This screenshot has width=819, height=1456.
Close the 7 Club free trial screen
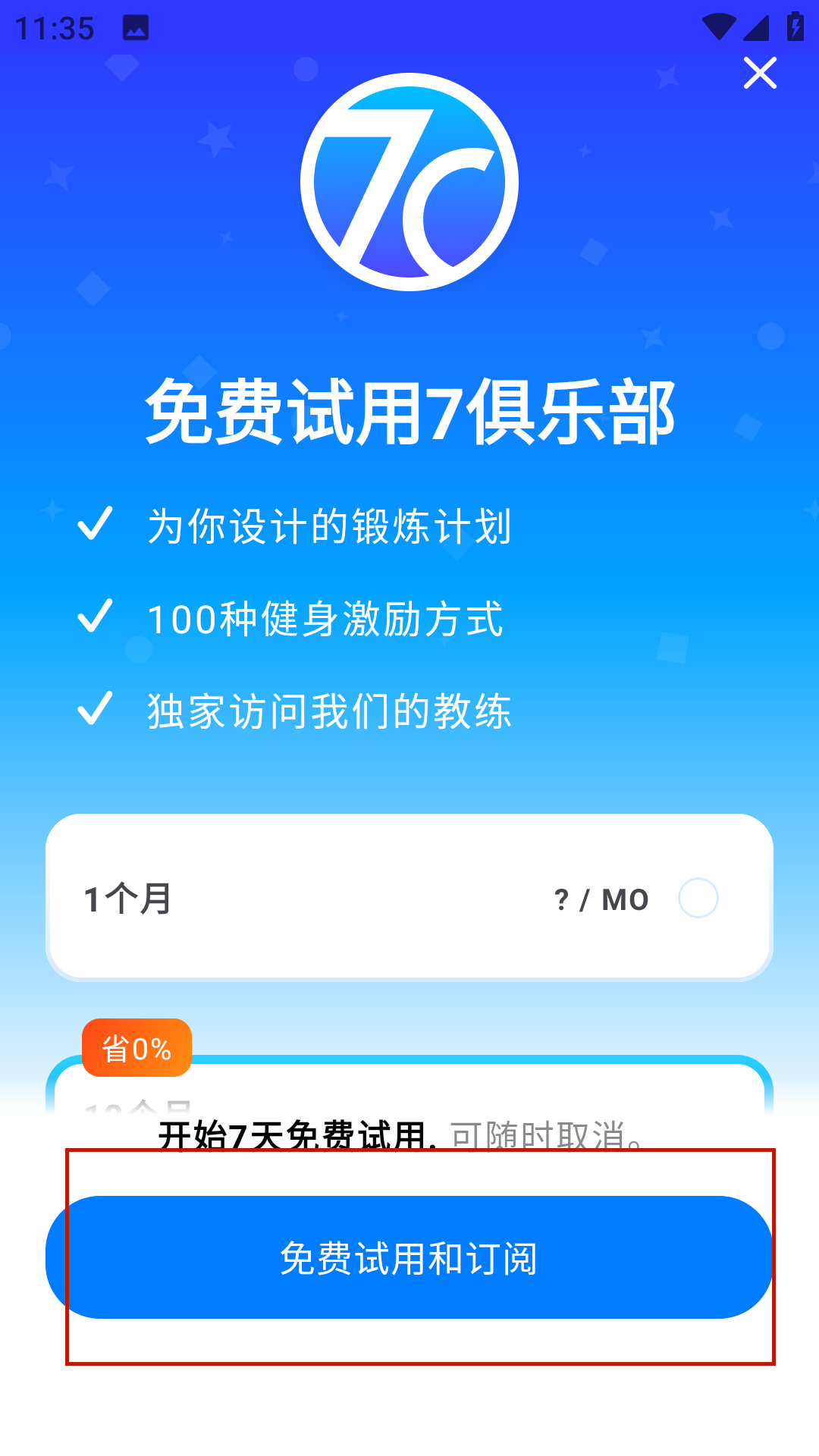point(760,73)
